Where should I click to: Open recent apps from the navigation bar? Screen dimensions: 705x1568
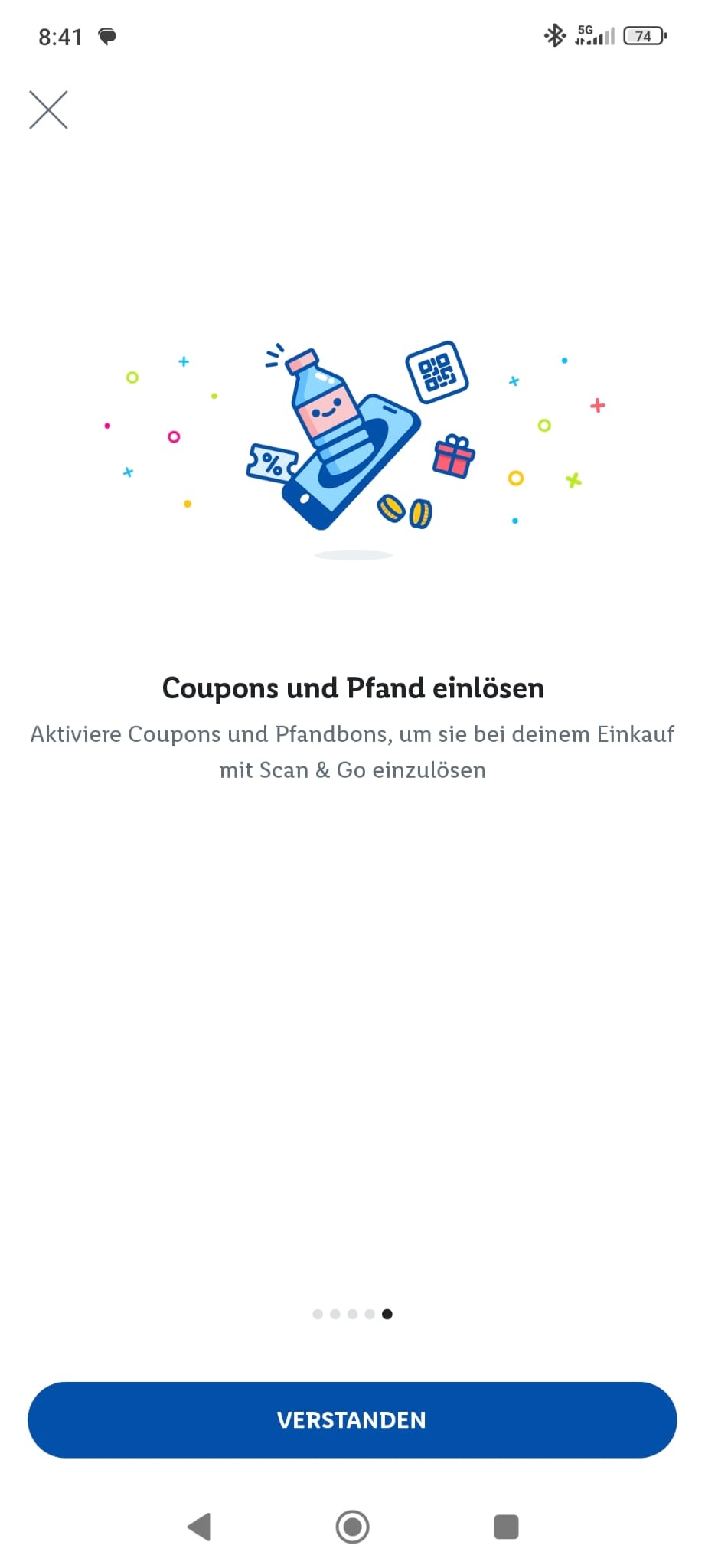pos(506,1527)
